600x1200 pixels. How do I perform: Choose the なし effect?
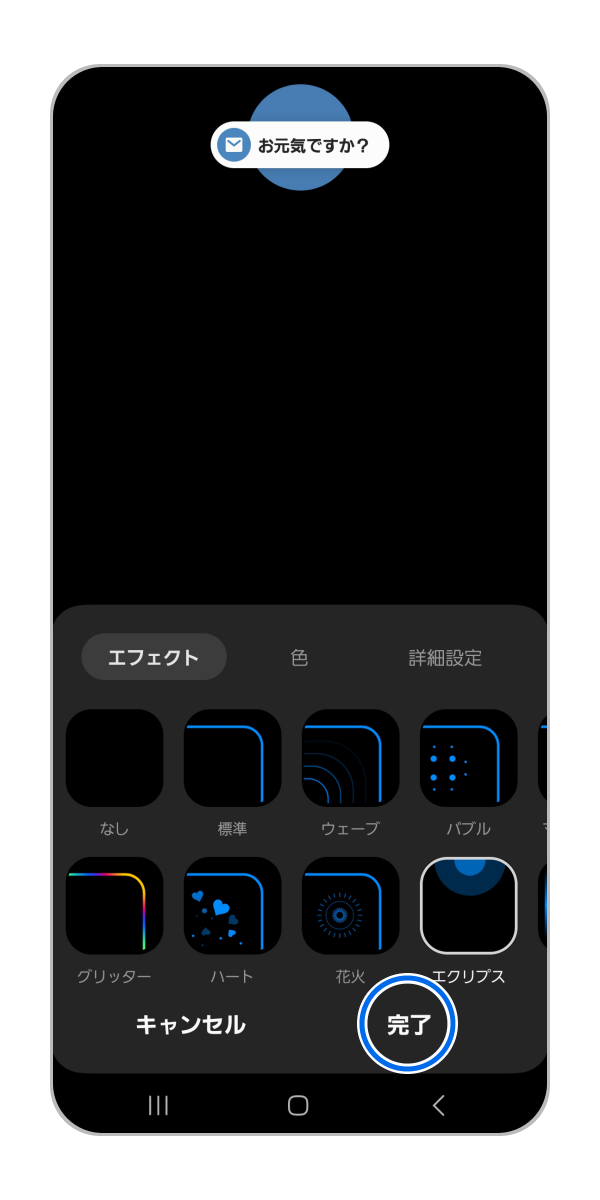[x=114, y=758]
